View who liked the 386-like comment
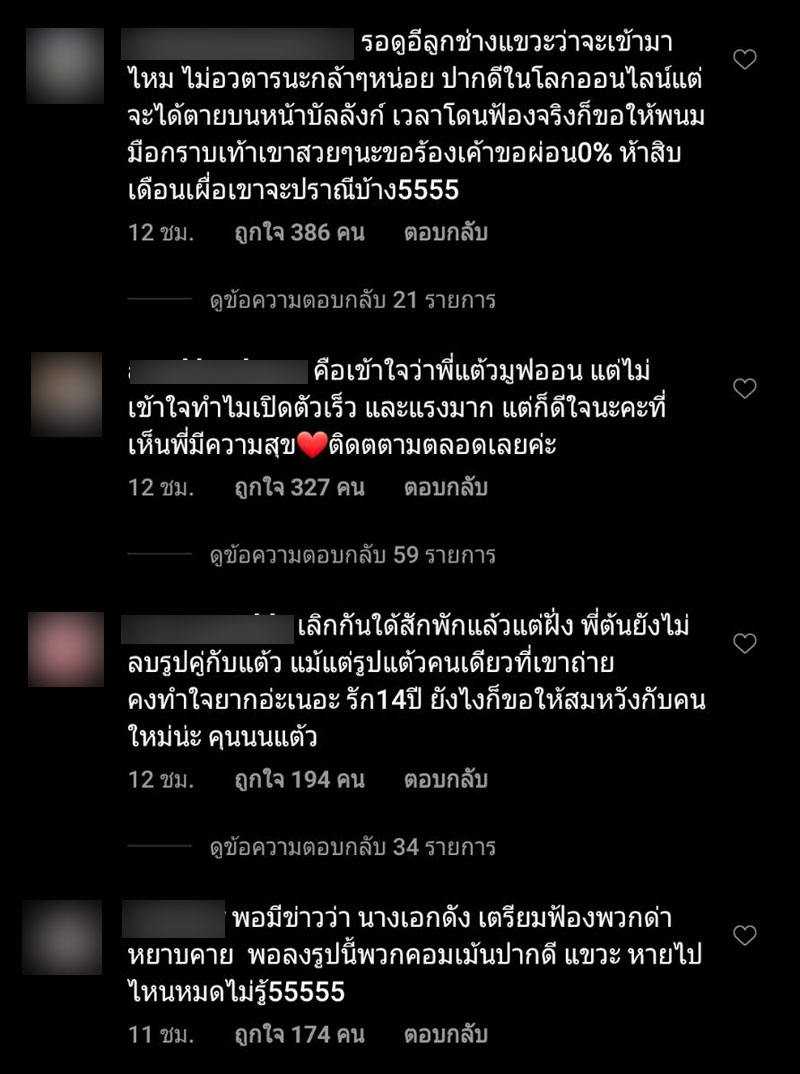This screenshot has width=800, height=1074. (x=299, y=233)
